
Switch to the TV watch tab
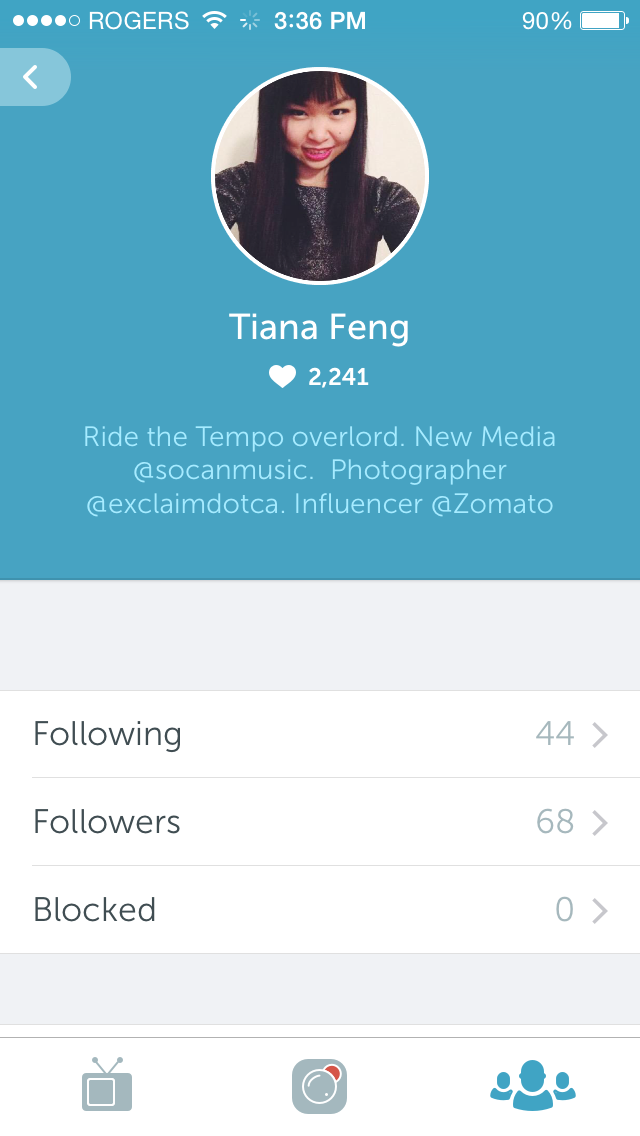point(107,1085)
